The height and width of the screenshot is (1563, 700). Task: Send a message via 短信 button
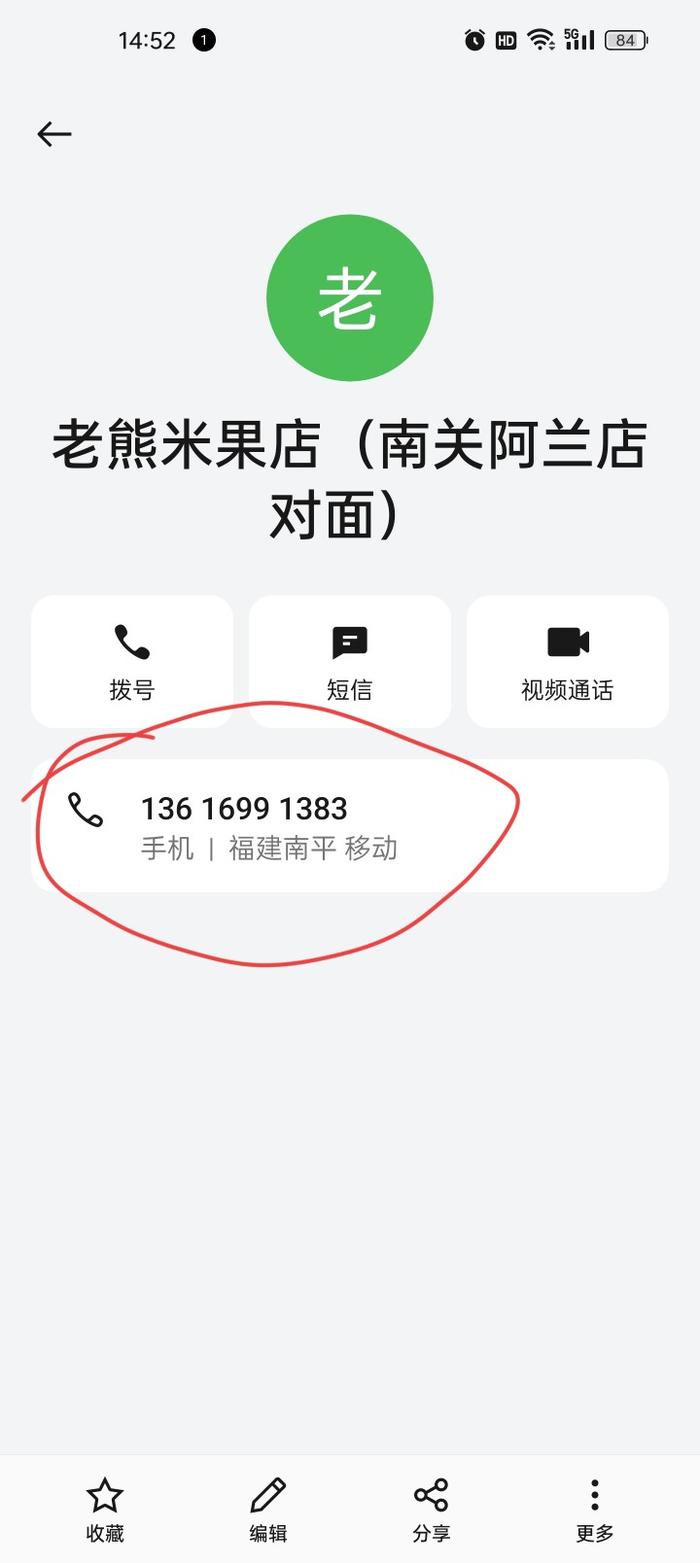(x=349, y=661)
